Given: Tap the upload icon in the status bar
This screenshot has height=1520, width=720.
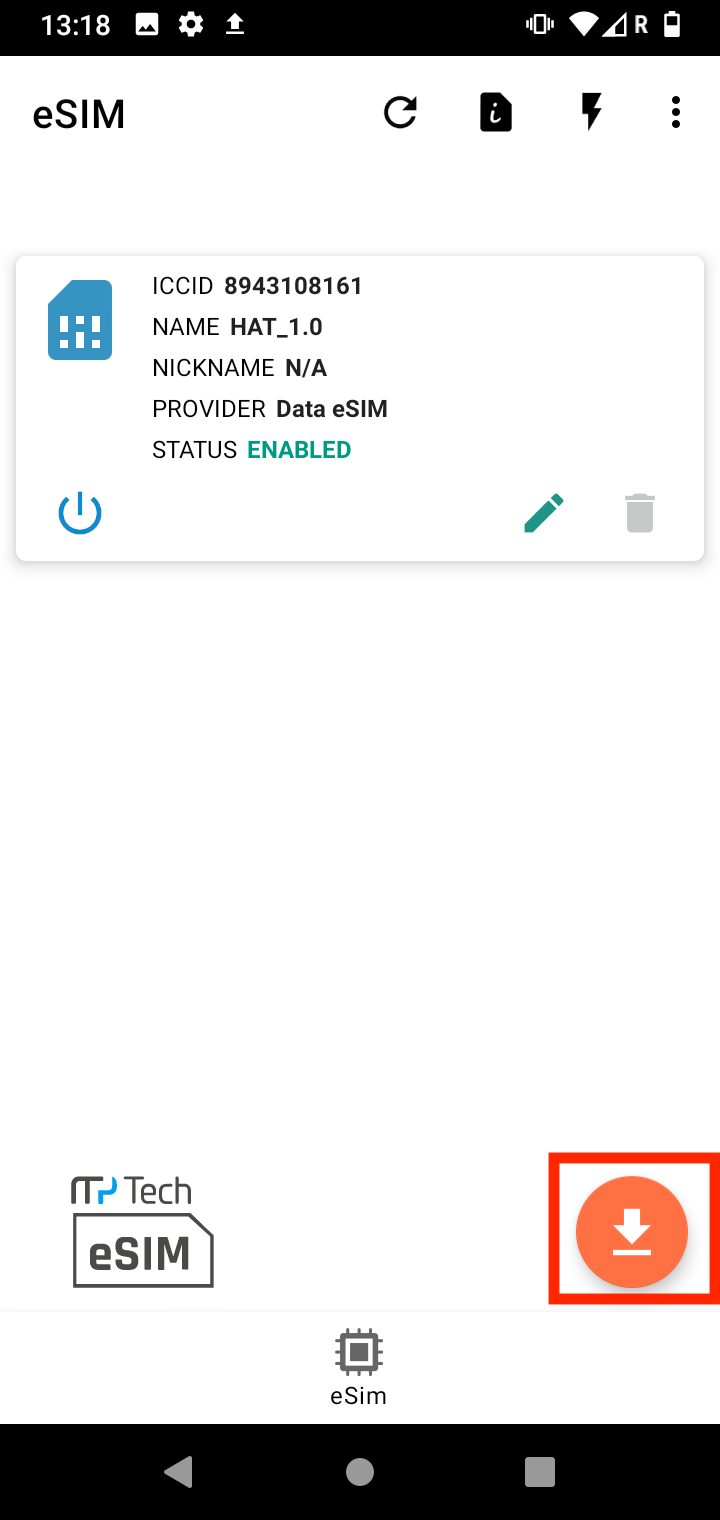Looking at the screenshot, I should [x=236, y=26].
